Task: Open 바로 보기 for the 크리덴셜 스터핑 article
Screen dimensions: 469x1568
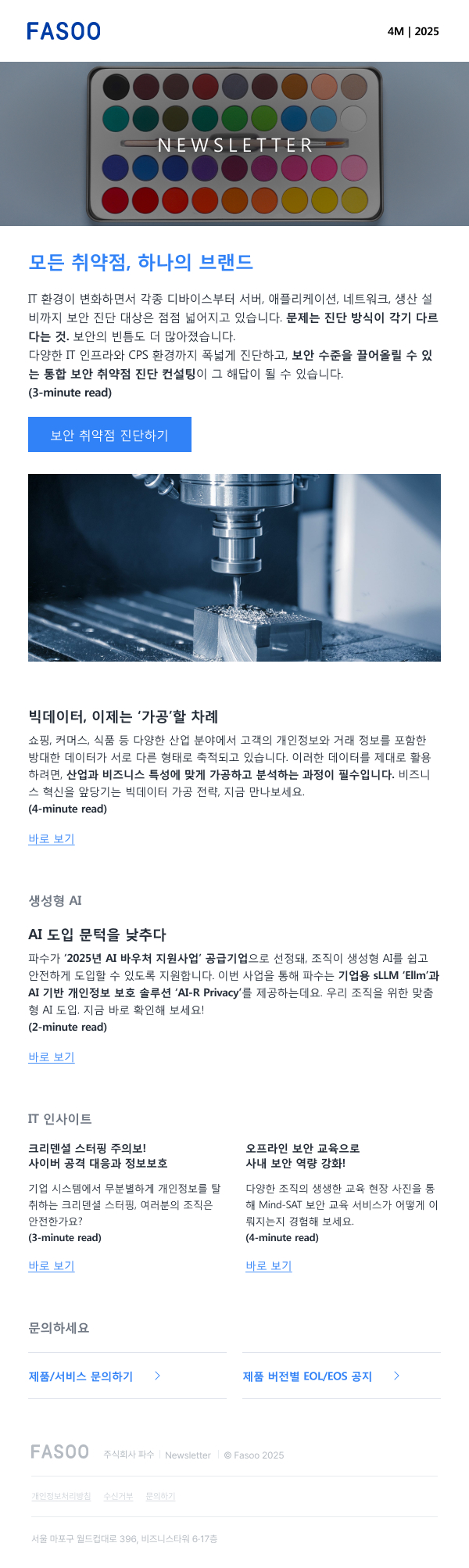Action: [52, 1265]
